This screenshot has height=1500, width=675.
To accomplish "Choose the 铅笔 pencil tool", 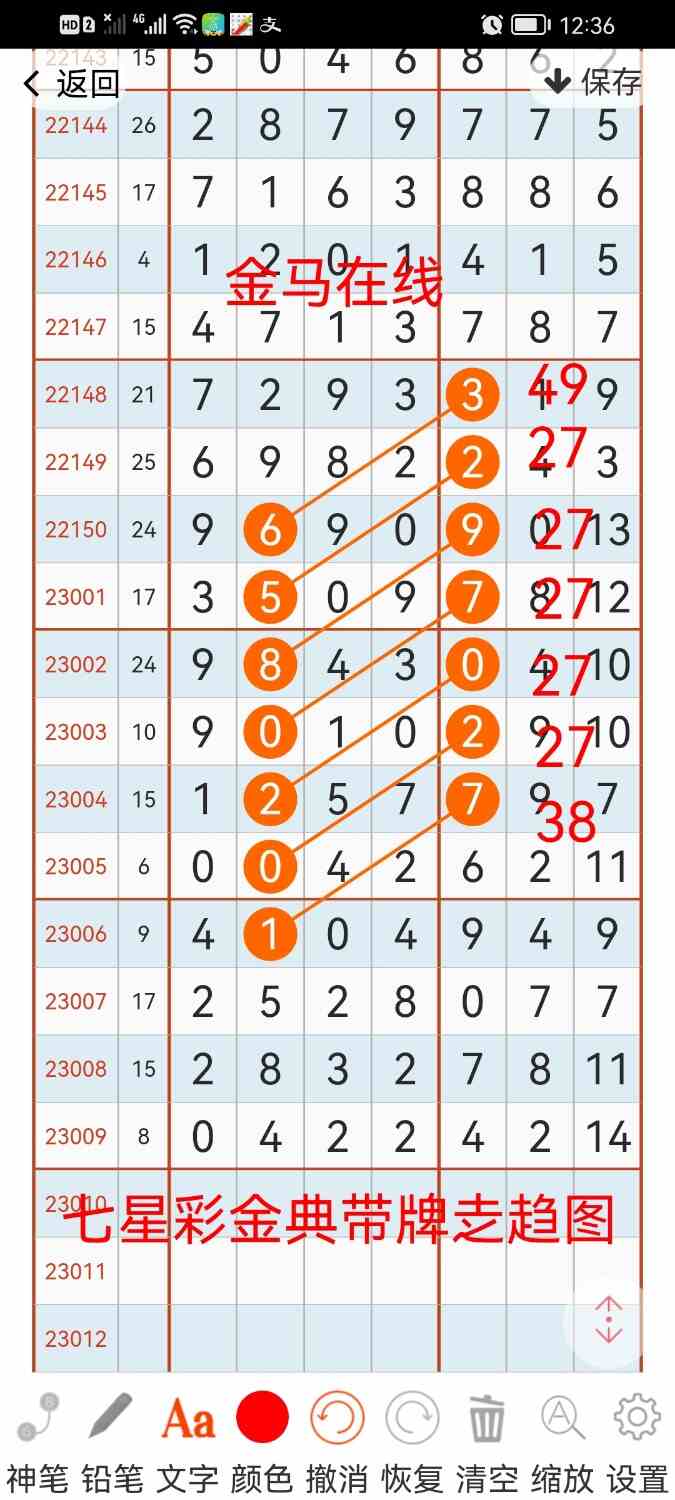I will 112,1442.
